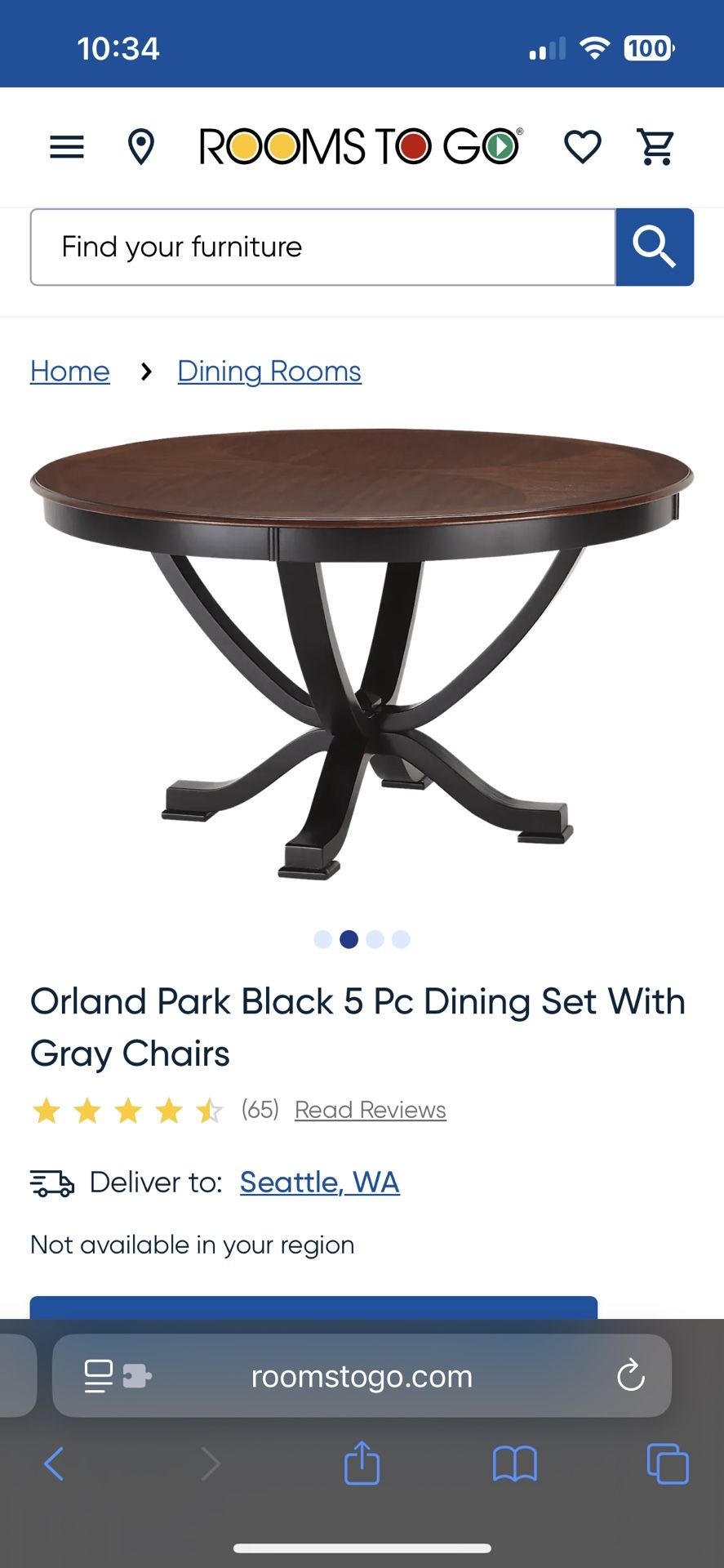
Task: Open the hamburger menu
Action: point(67,147)
